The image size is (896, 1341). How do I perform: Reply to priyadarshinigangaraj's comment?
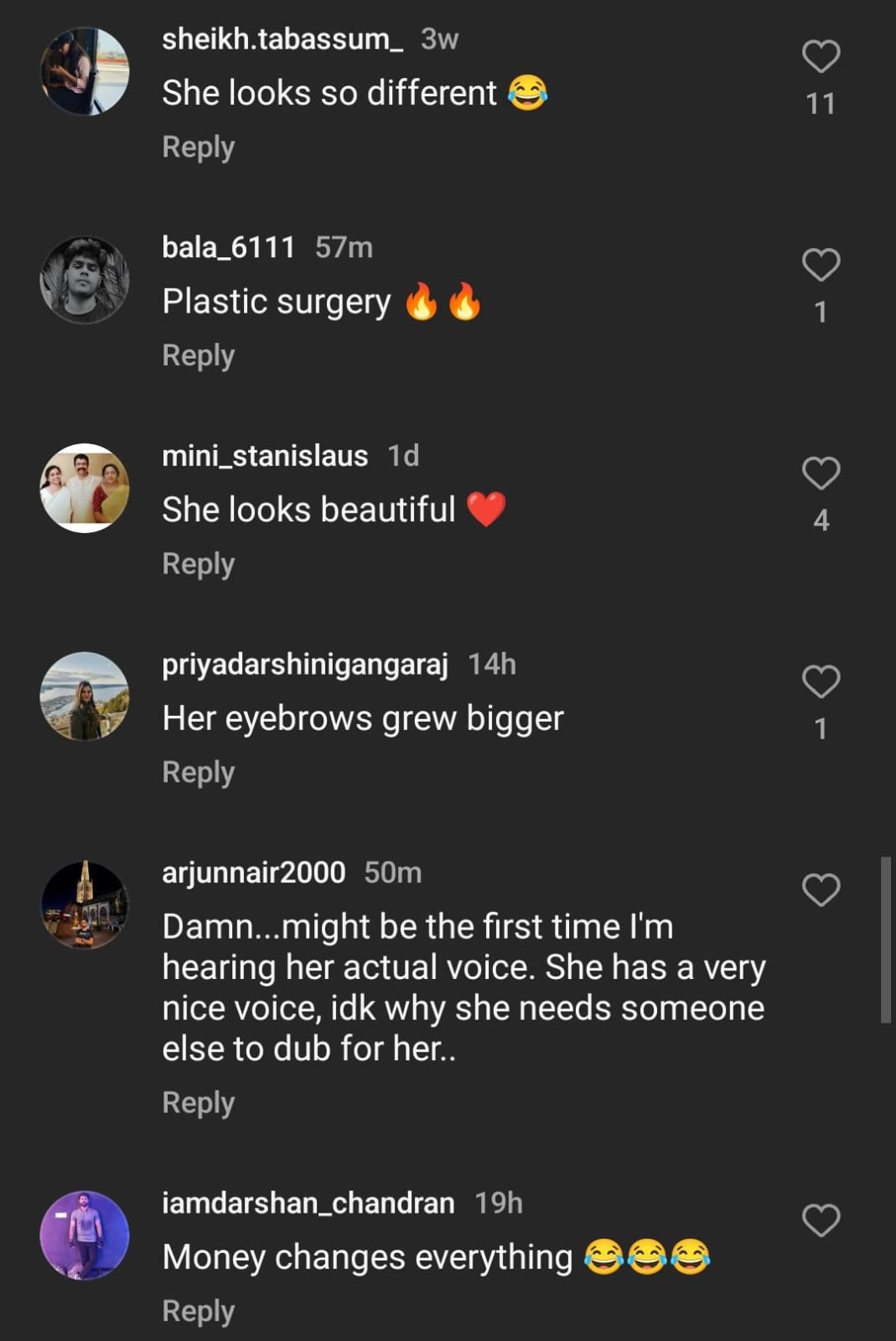(x=198, y=772)
